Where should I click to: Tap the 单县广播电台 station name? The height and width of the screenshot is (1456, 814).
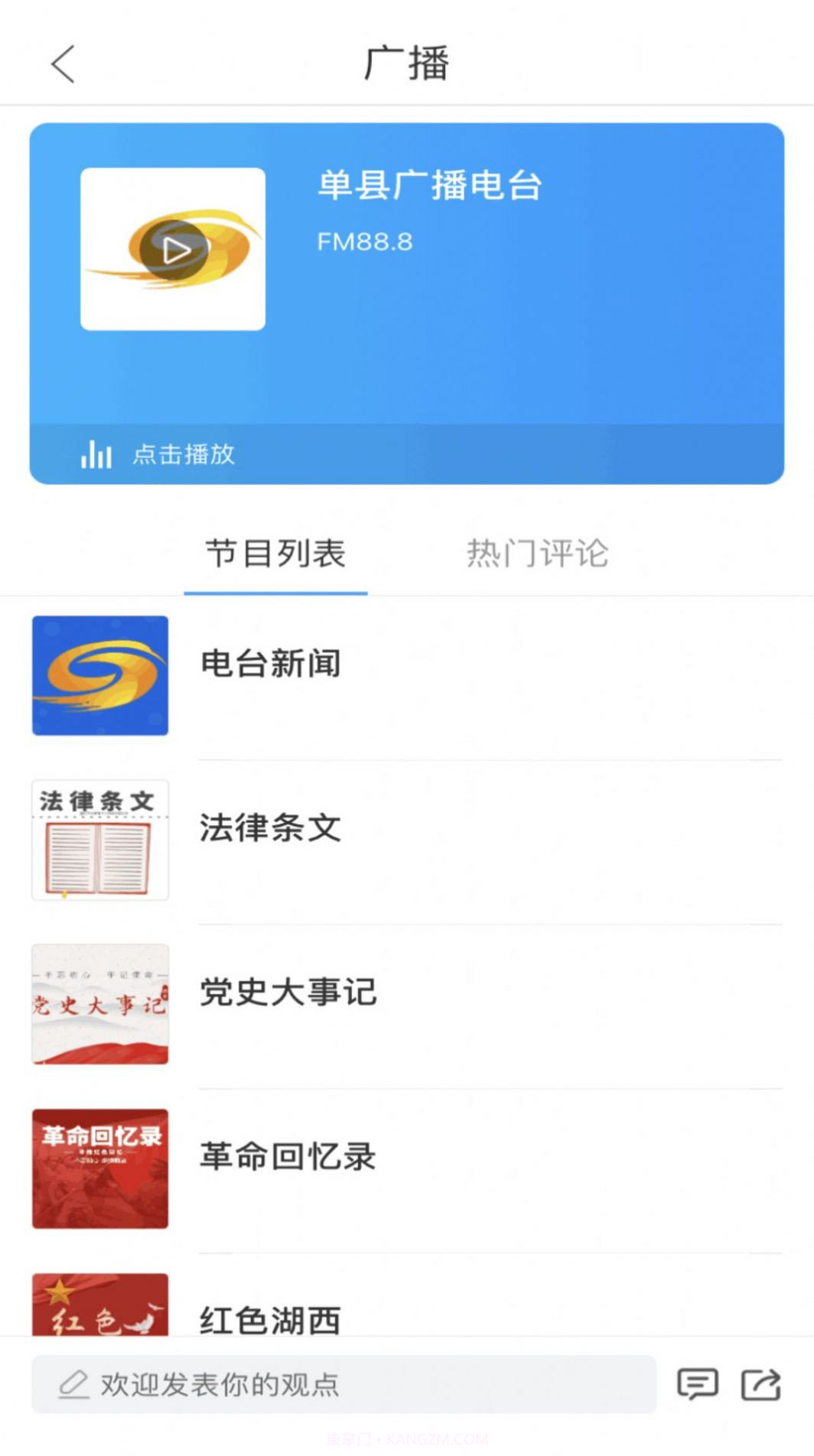pos(428,184)
